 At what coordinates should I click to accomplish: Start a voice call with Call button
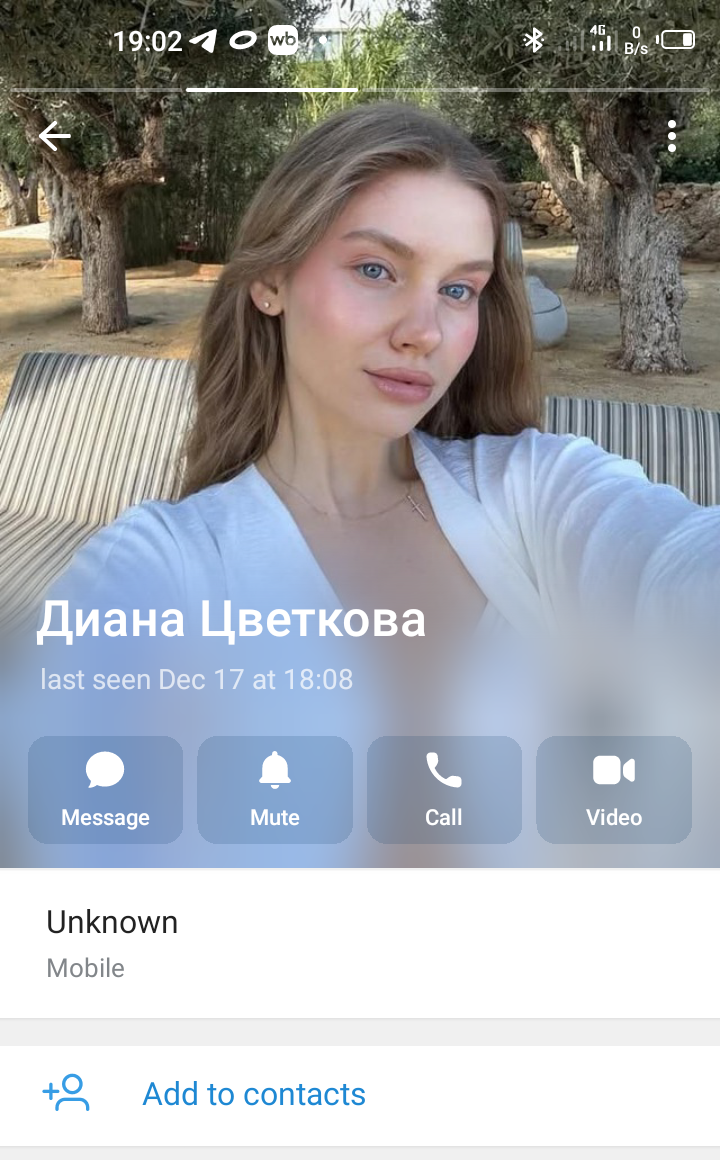click(x=444, y=790)
